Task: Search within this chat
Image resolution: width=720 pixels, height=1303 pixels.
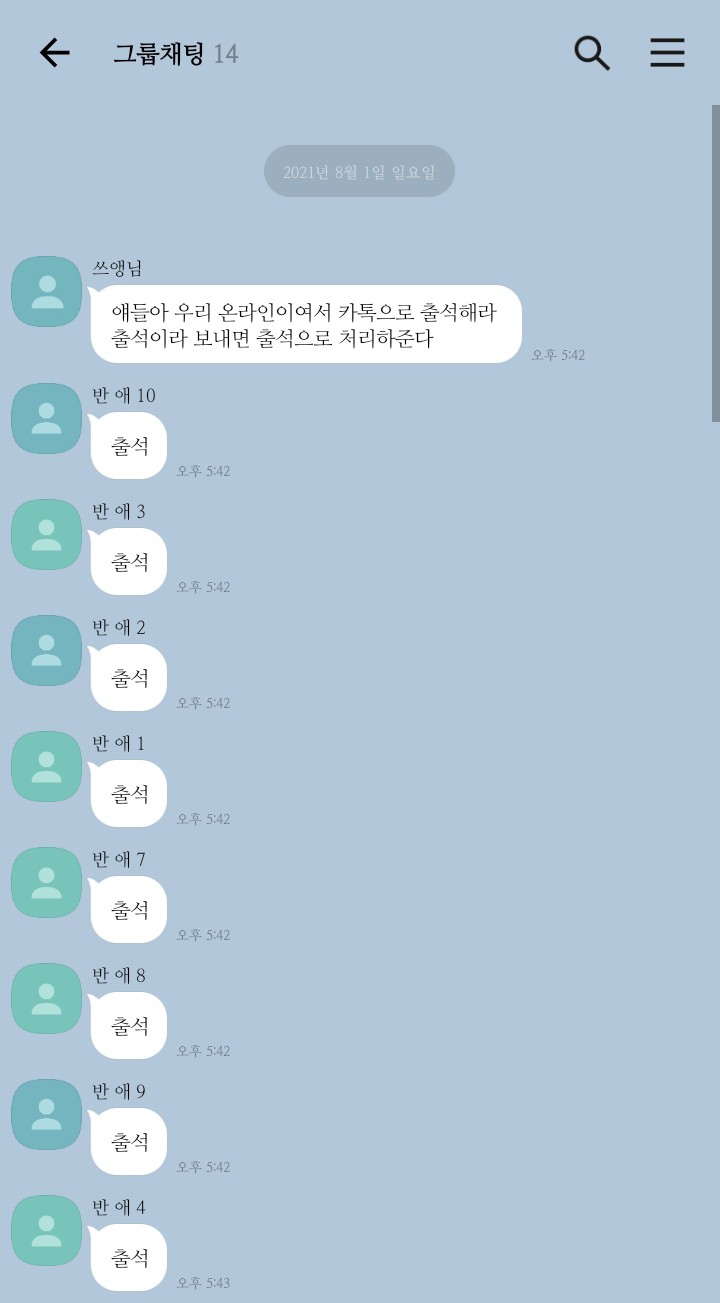Action: tap(592, 53)
